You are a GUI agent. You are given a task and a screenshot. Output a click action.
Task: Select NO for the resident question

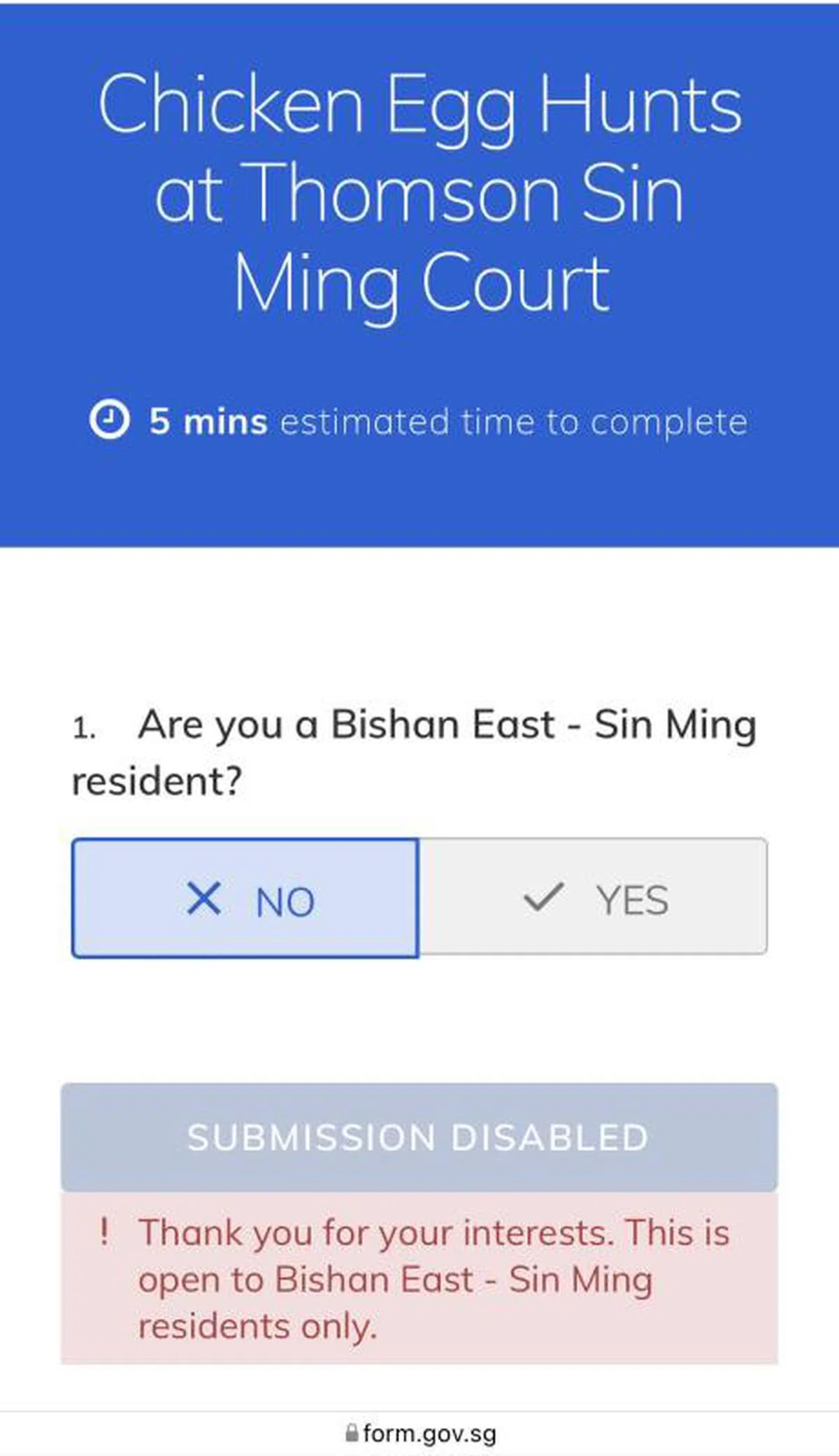click(246, 898)
